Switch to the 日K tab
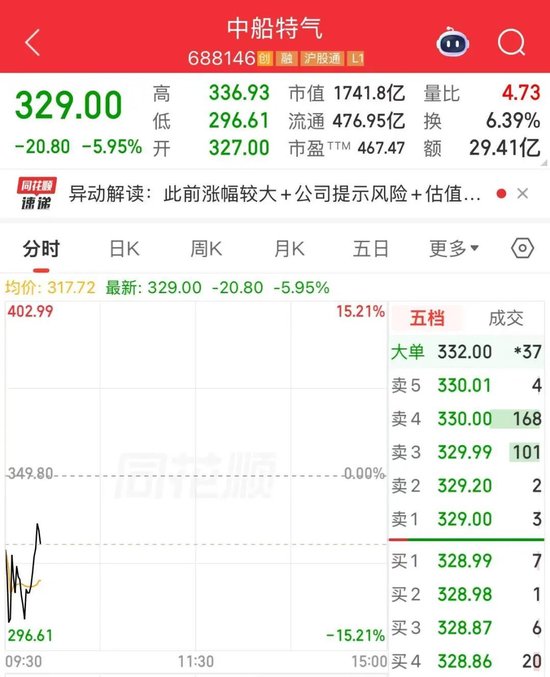 124,249
